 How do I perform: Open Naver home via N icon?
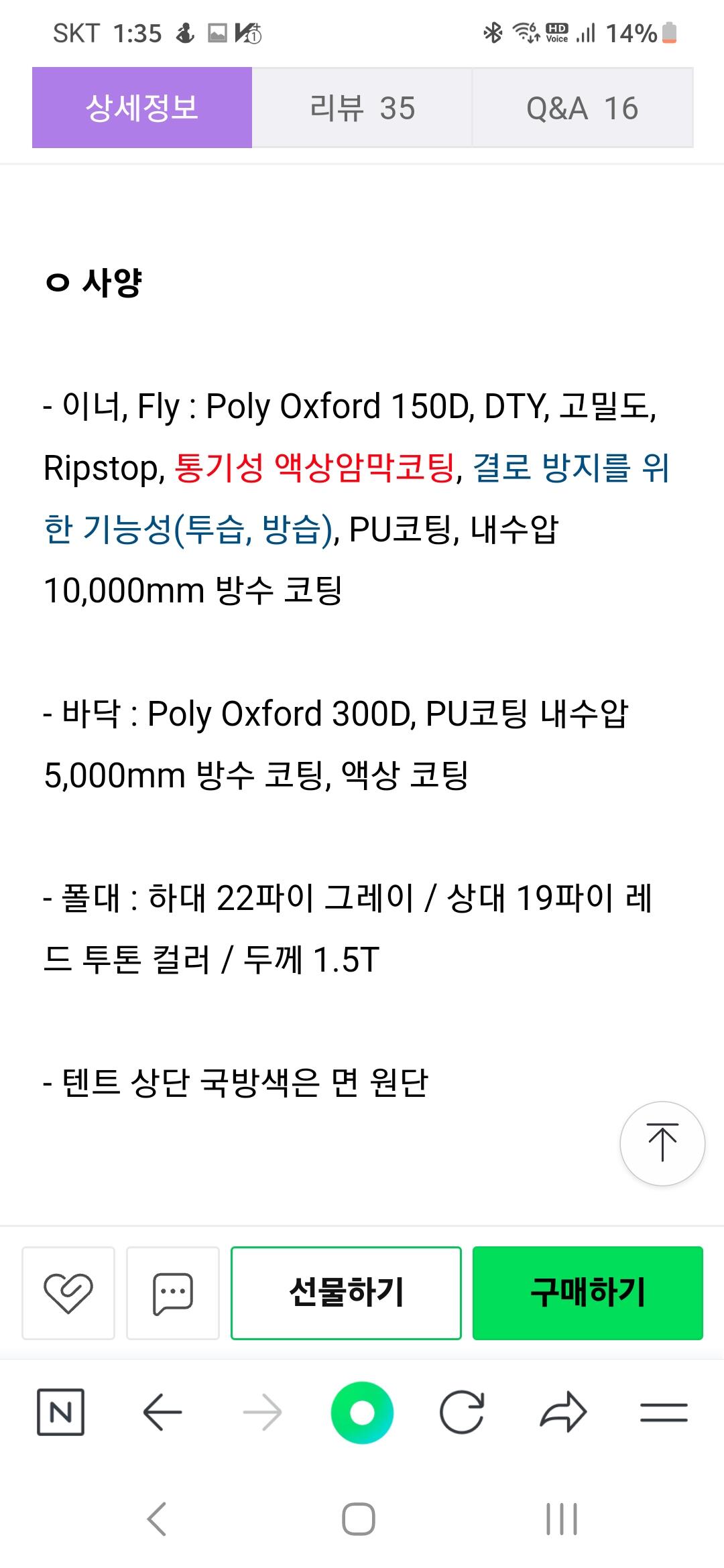click(60, 1413)
